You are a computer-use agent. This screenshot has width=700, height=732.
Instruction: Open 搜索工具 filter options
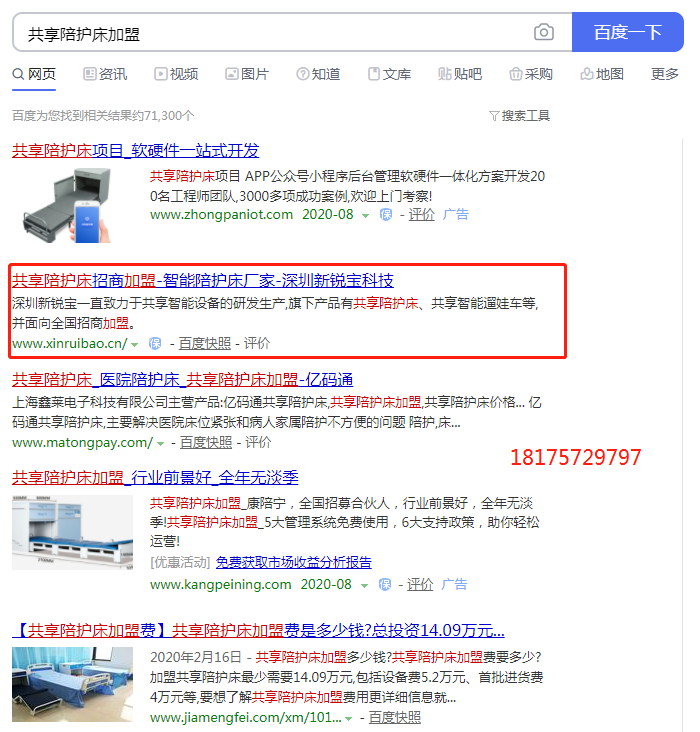[x=519, y=116]
